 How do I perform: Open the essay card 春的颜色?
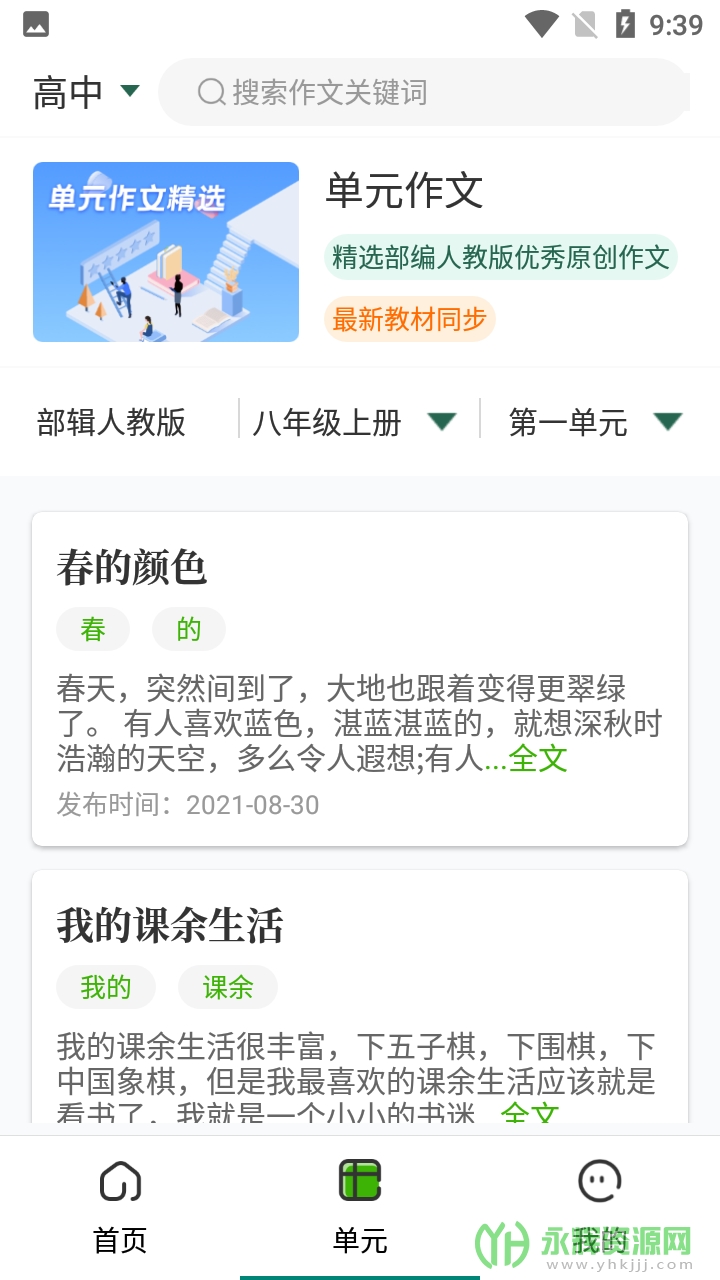coord(360,679)
